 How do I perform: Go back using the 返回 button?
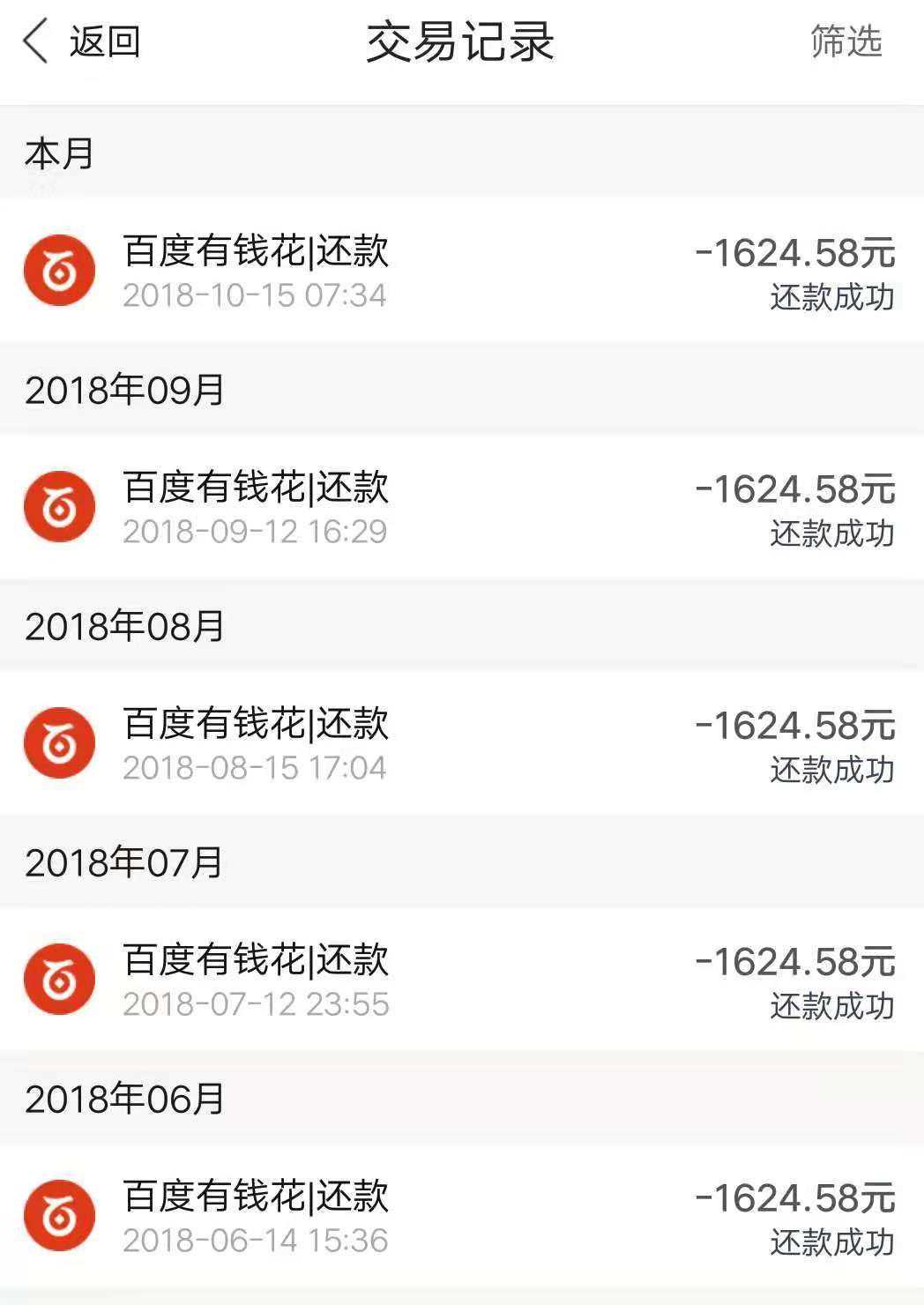(81, 41)
